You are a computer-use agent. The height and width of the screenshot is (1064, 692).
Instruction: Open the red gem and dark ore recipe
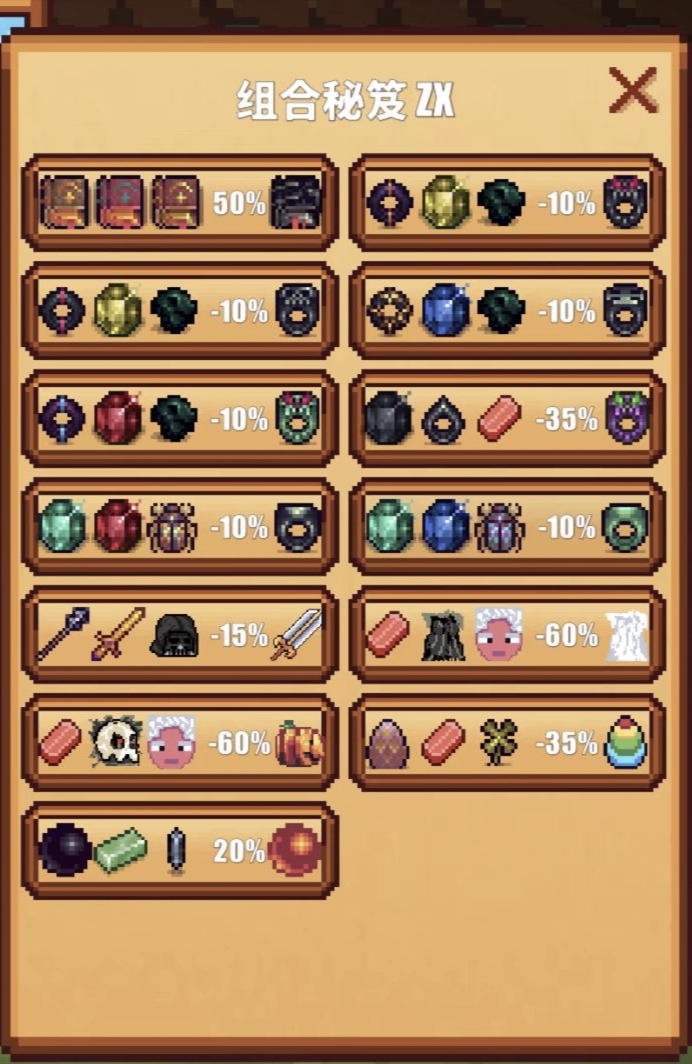pos(180,419)
